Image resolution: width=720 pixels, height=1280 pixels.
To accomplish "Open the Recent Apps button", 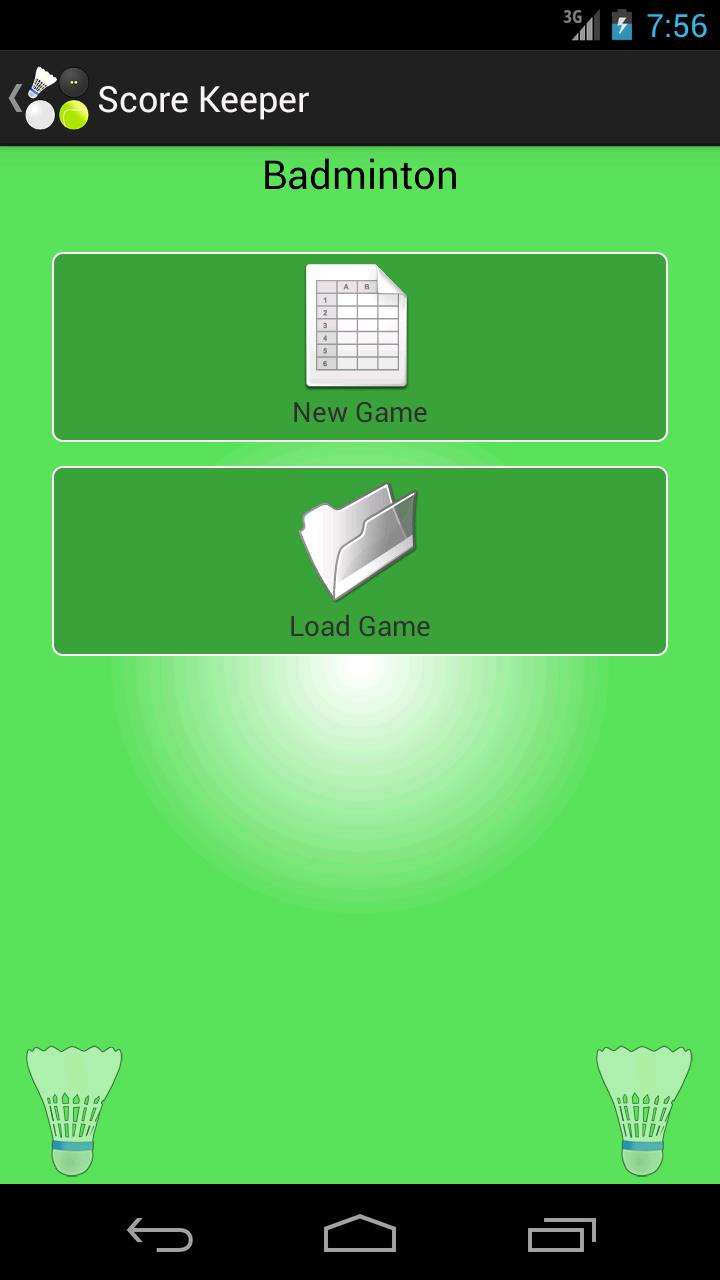I will [560, 1235].
